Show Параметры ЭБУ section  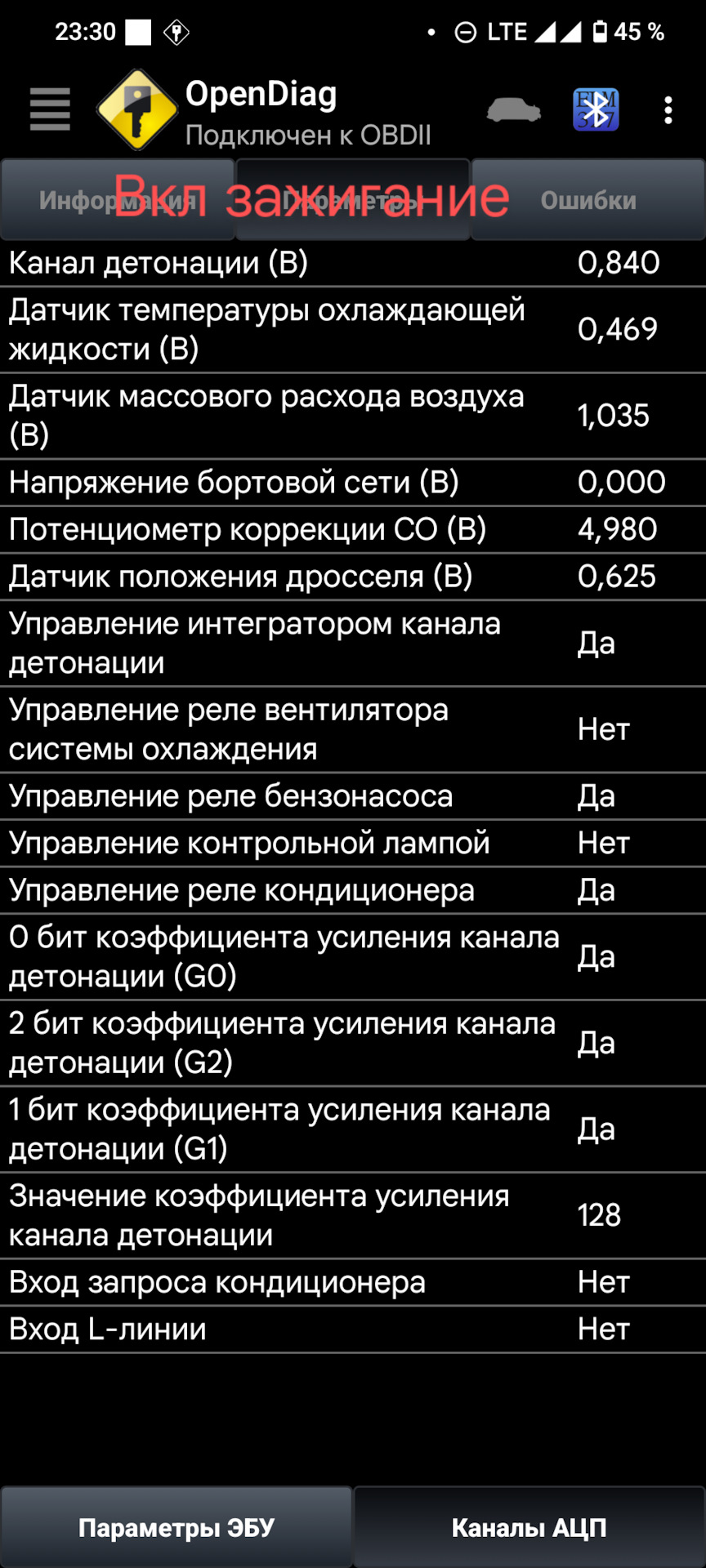[x=176, y=1527]
